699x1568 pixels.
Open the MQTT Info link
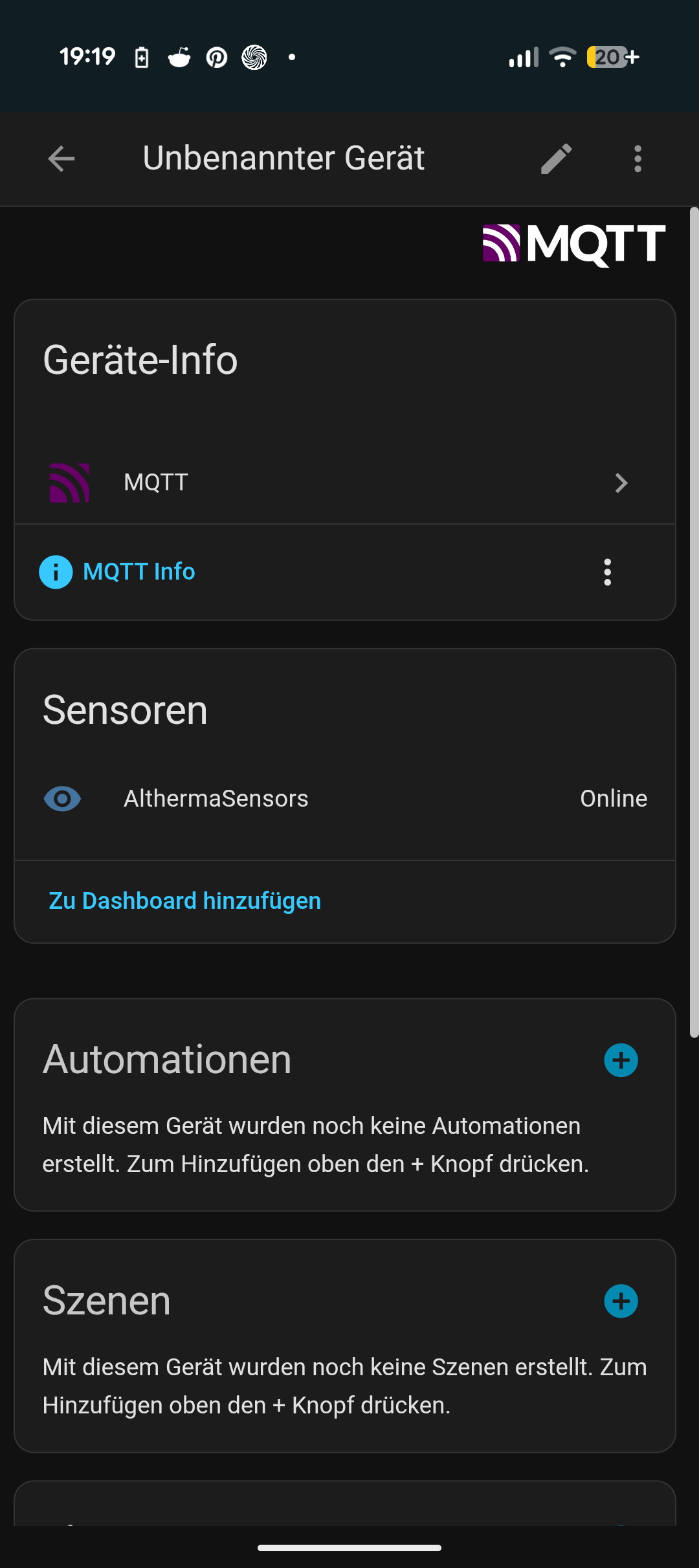[139, 572]
